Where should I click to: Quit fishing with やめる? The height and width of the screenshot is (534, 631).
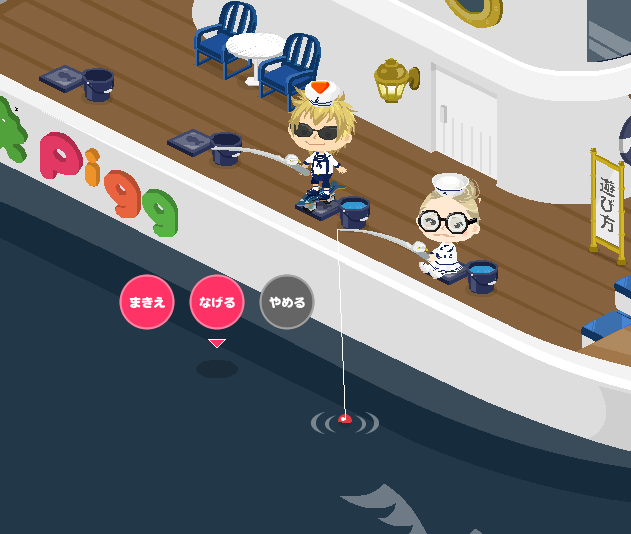pyautogui.click(x=287, y=302)
